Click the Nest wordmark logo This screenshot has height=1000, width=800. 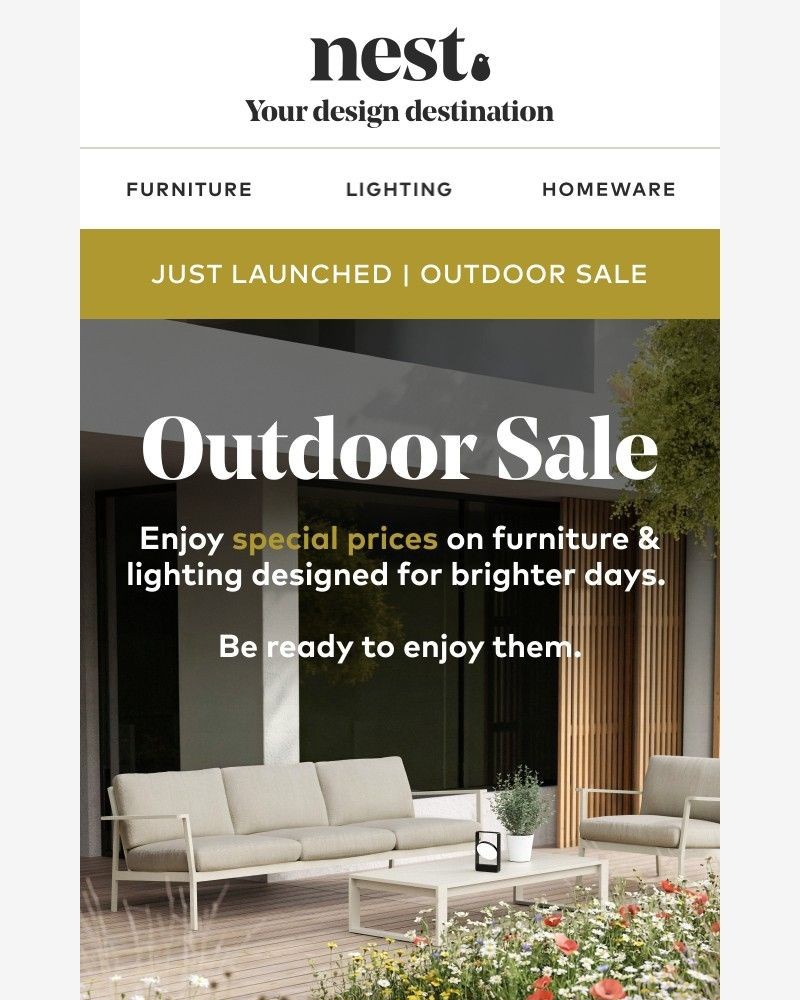(x=390, y=60)
